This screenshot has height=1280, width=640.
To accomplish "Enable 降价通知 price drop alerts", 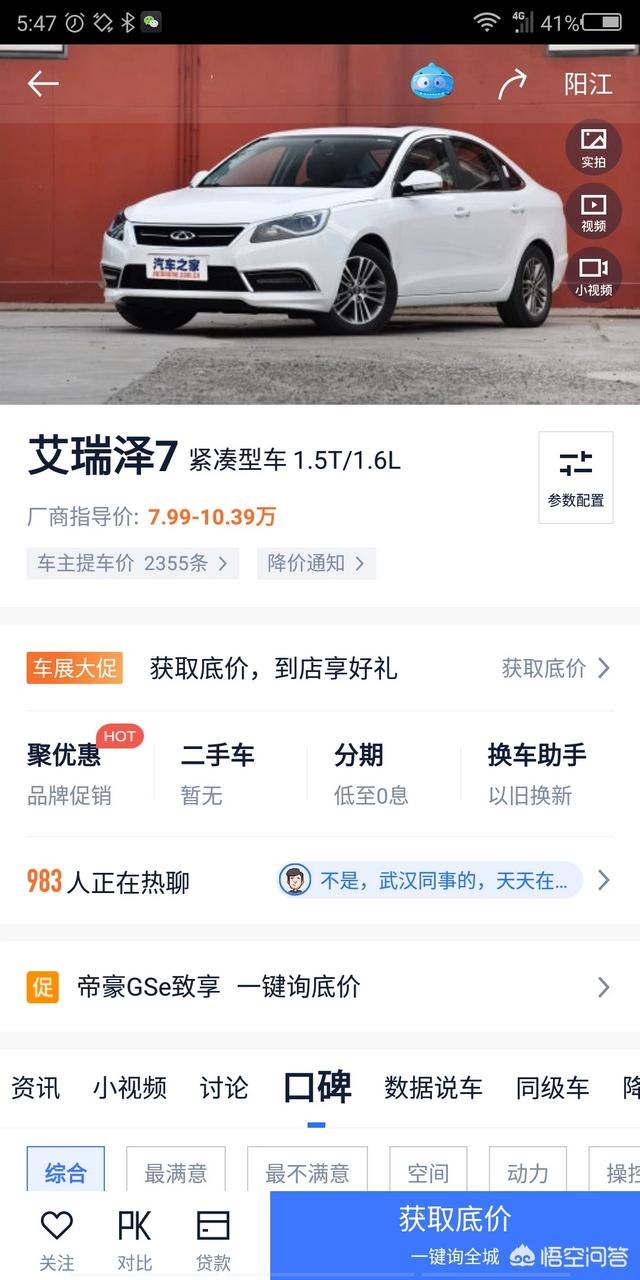I will (316, 563).
